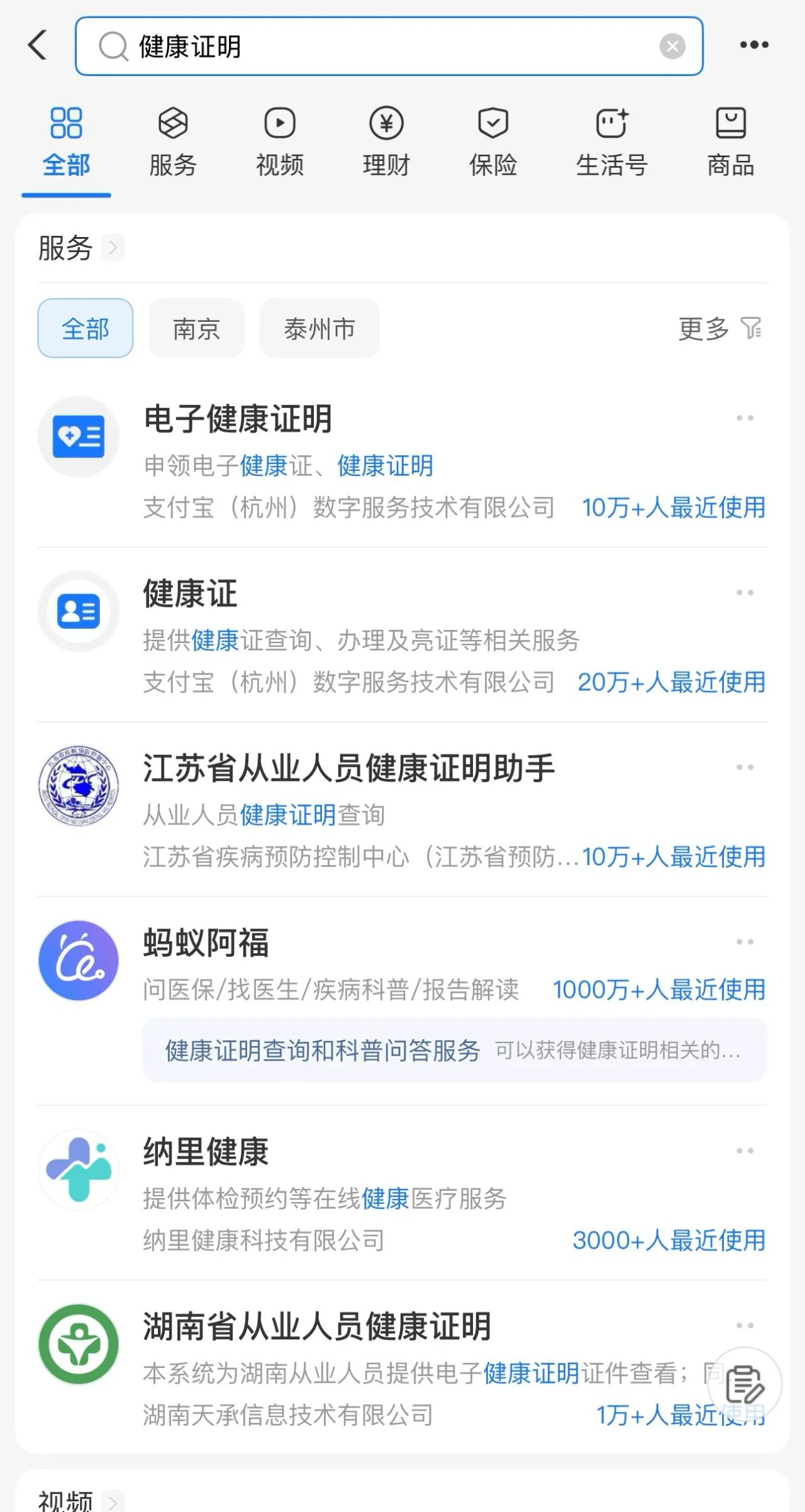The image size is (805, 1512).
Task: Open the 纳里健康 service
Action: tap(206, 1152)
